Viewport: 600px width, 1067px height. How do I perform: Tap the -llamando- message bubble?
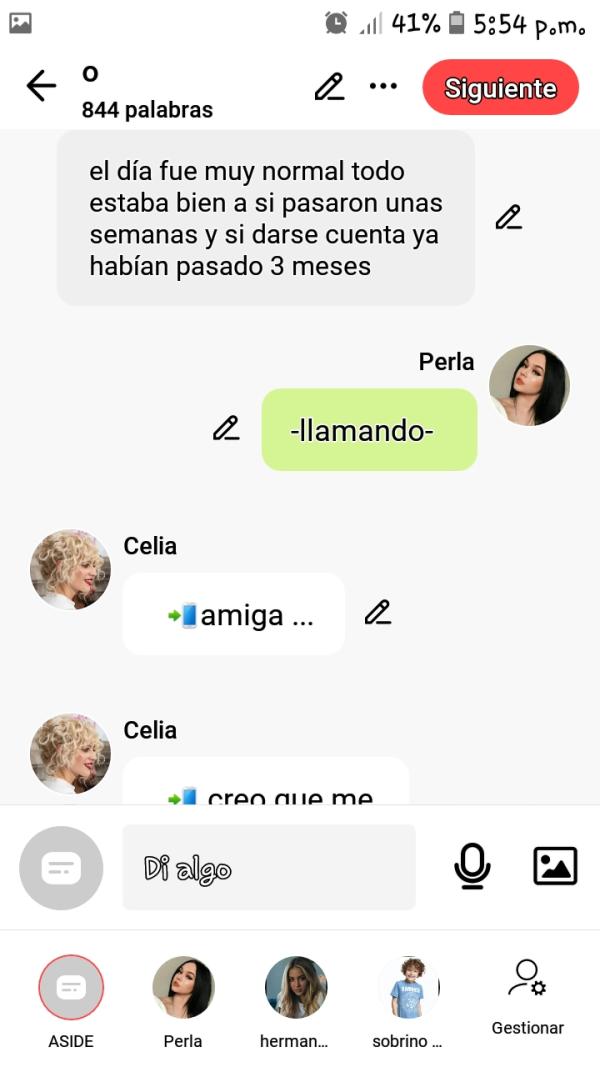coord(369,430)
